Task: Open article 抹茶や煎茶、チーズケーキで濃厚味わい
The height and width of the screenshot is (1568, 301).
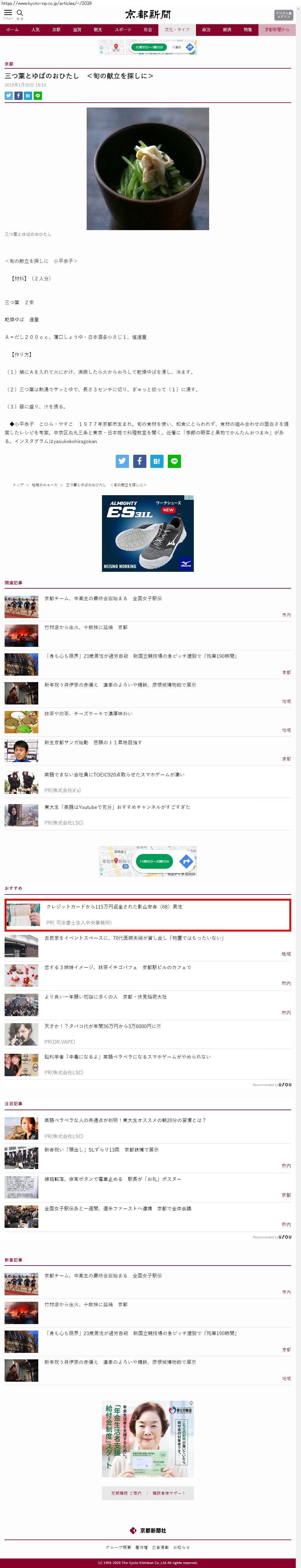Action: coord(88,713)
